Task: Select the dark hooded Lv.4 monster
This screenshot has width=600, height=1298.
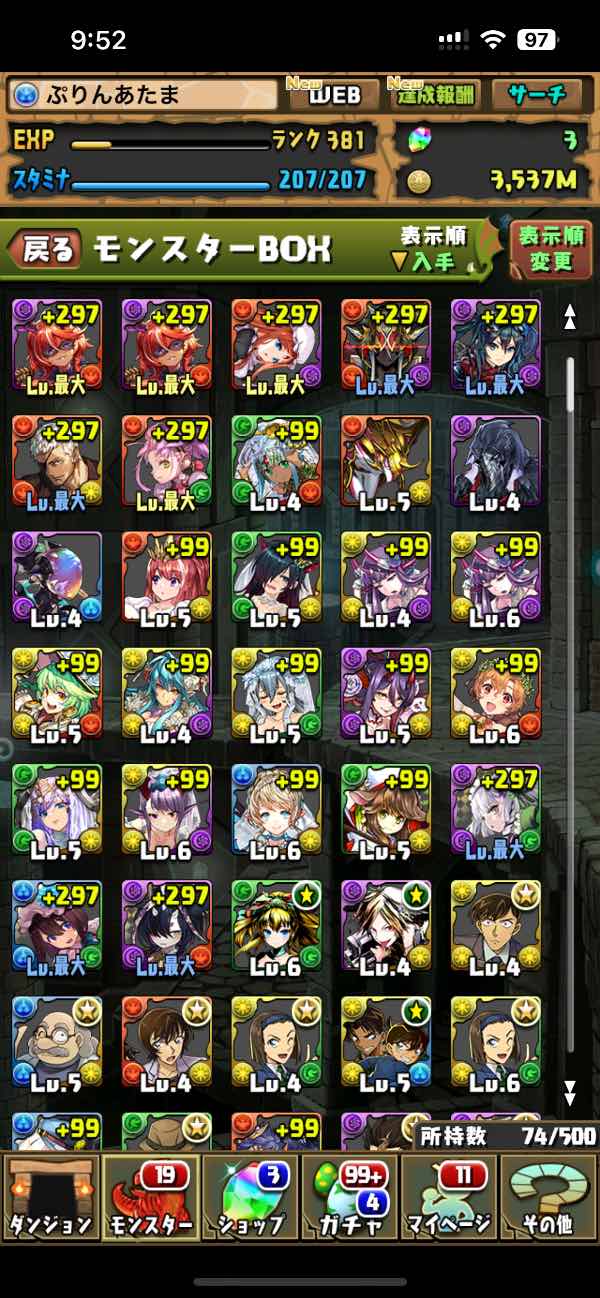Action: [496, 461]
